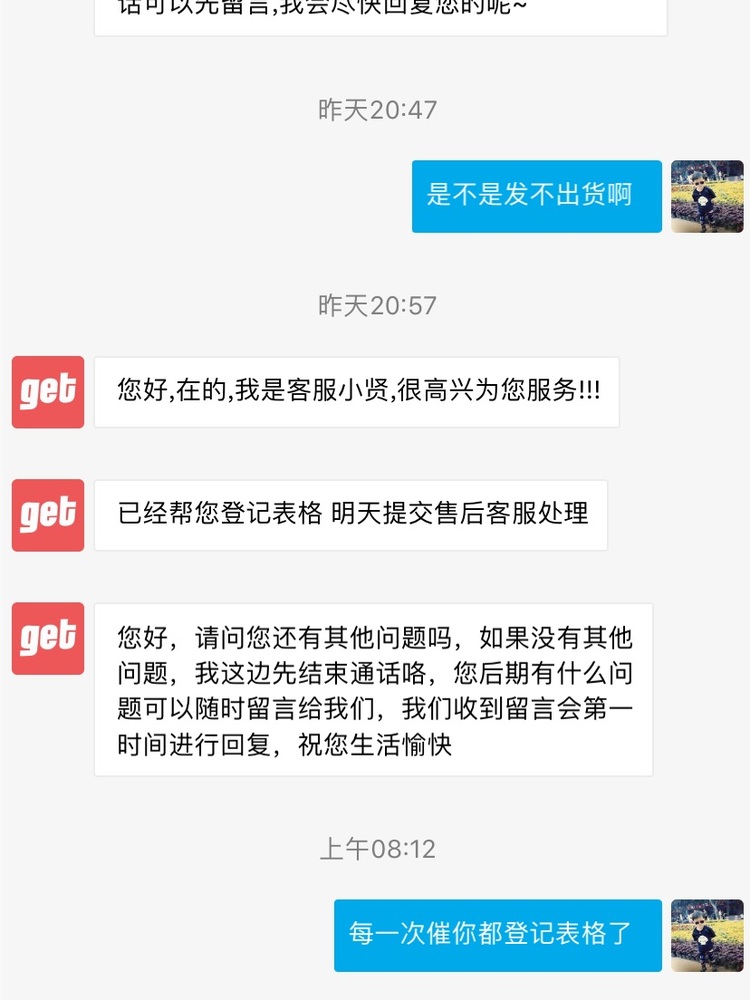Tap your avatar next to 每一次催你都登记表格了
750x1000 pixels.
click(707, 935)
